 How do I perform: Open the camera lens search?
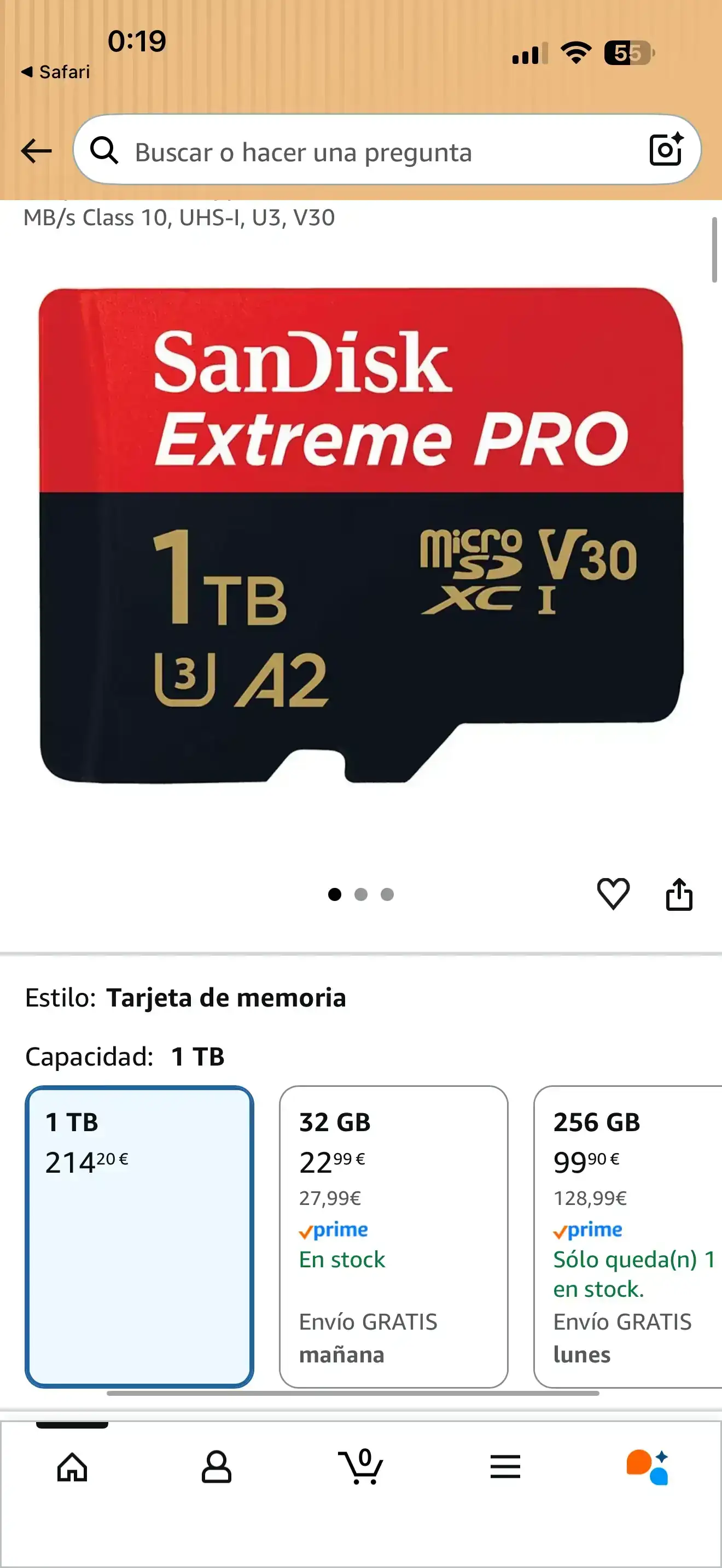pos(665,150)
